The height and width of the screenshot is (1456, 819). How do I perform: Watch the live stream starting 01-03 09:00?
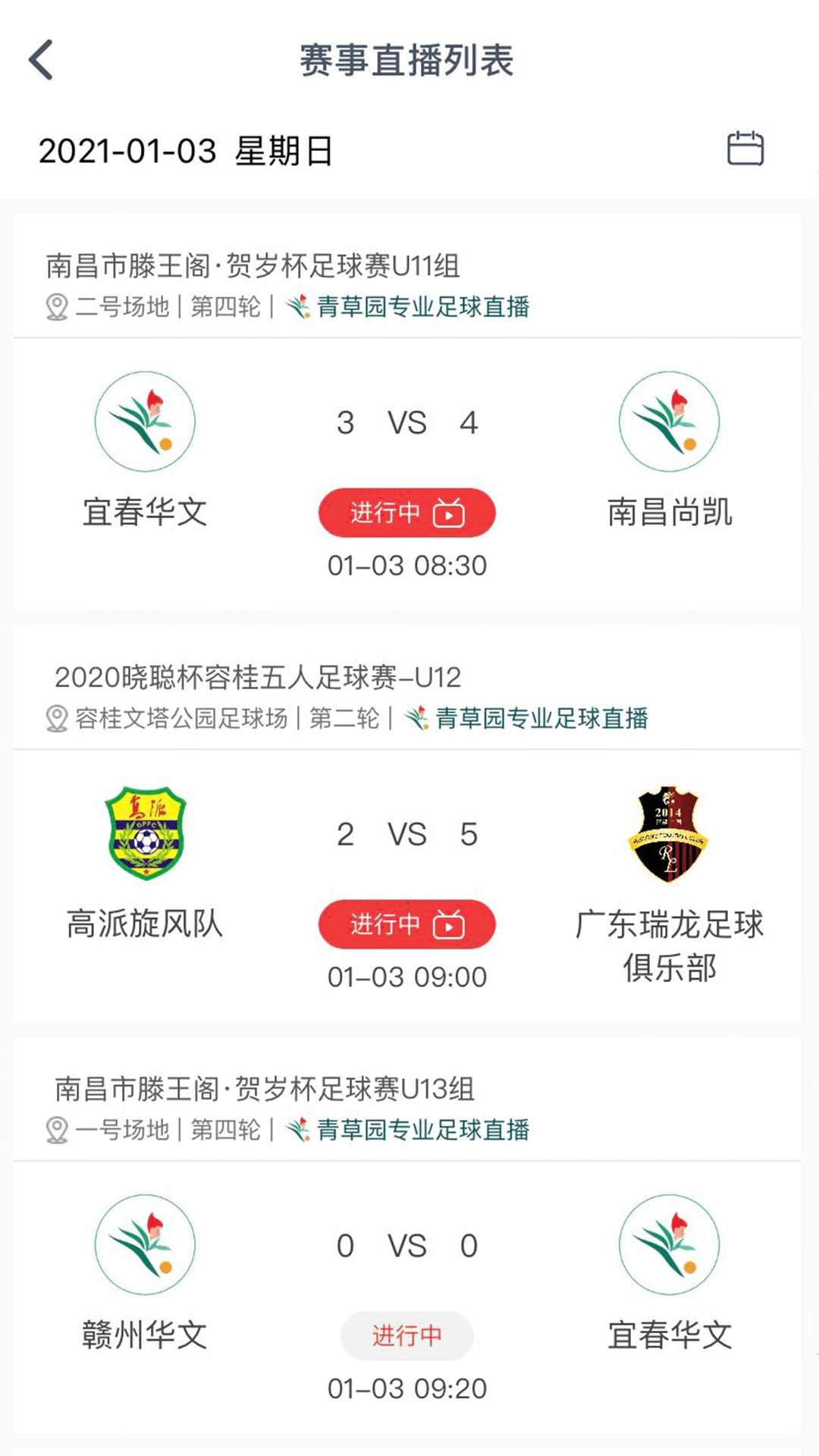click(406, 924)
